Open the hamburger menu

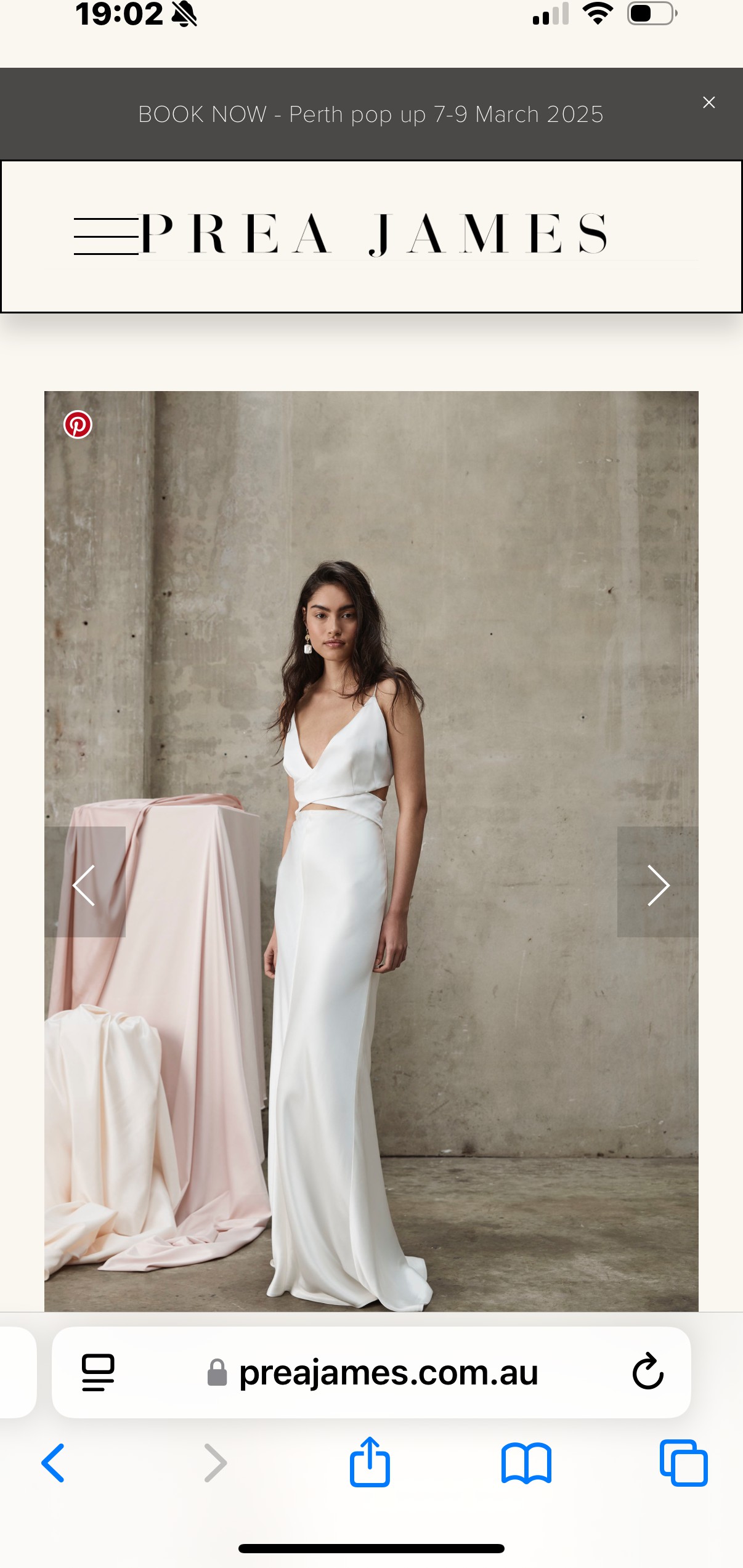coord(106,236)
